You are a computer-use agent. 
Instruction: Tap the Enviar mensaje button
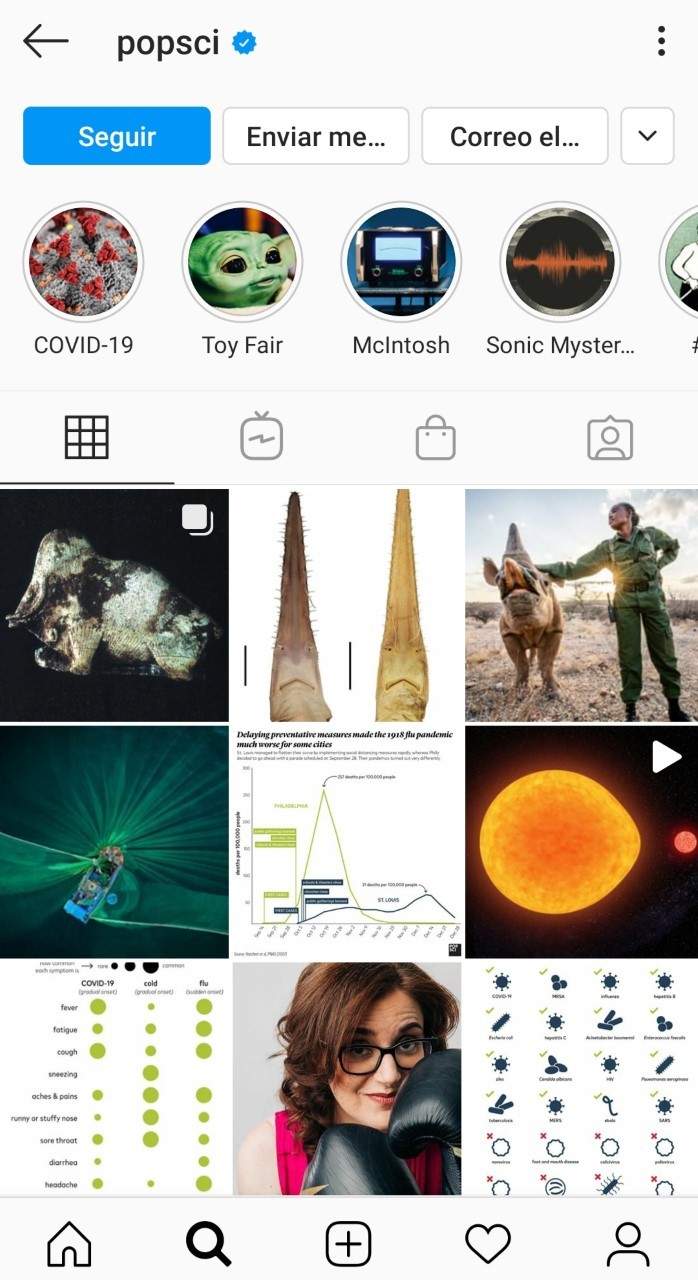(315, 136)
